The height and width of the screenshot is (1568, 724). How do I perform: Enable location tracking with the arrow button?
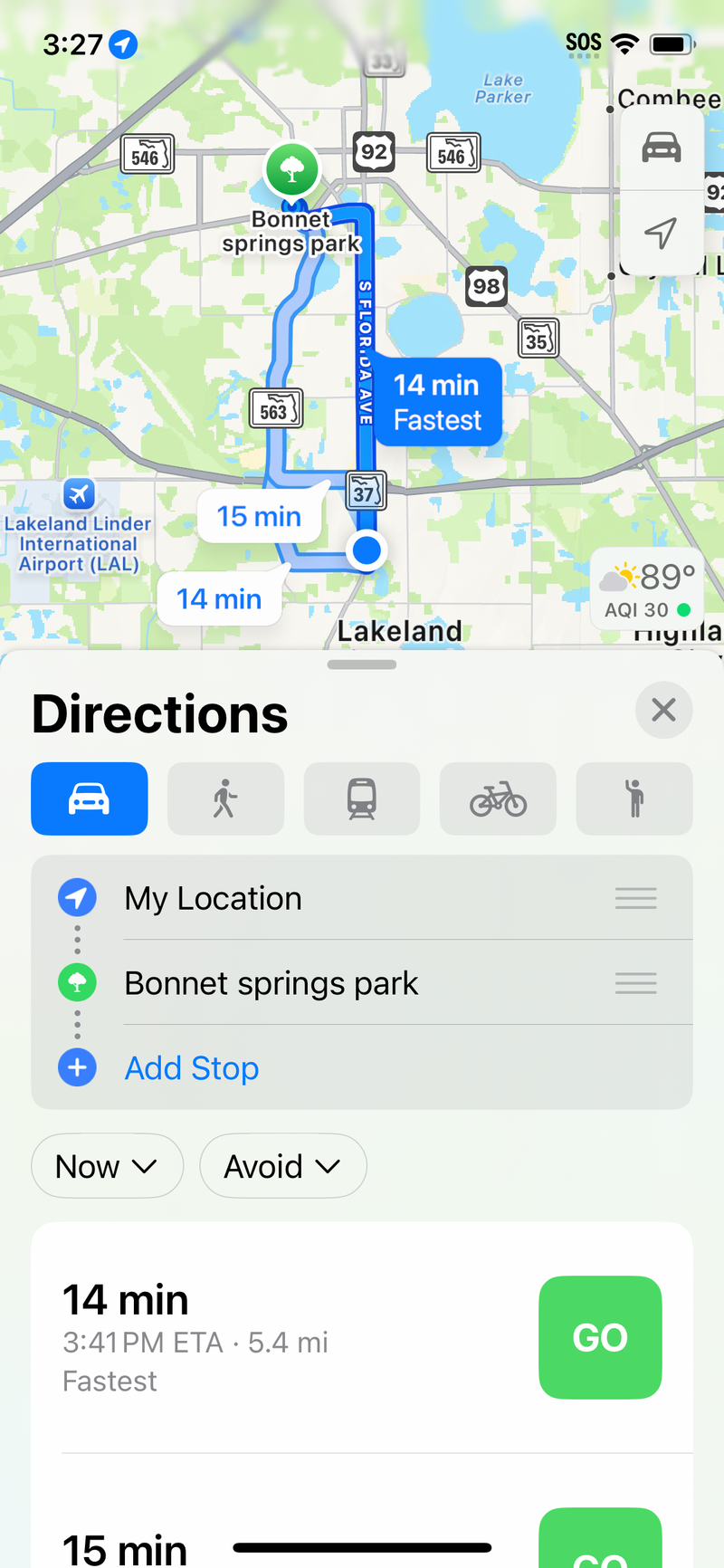662,234
